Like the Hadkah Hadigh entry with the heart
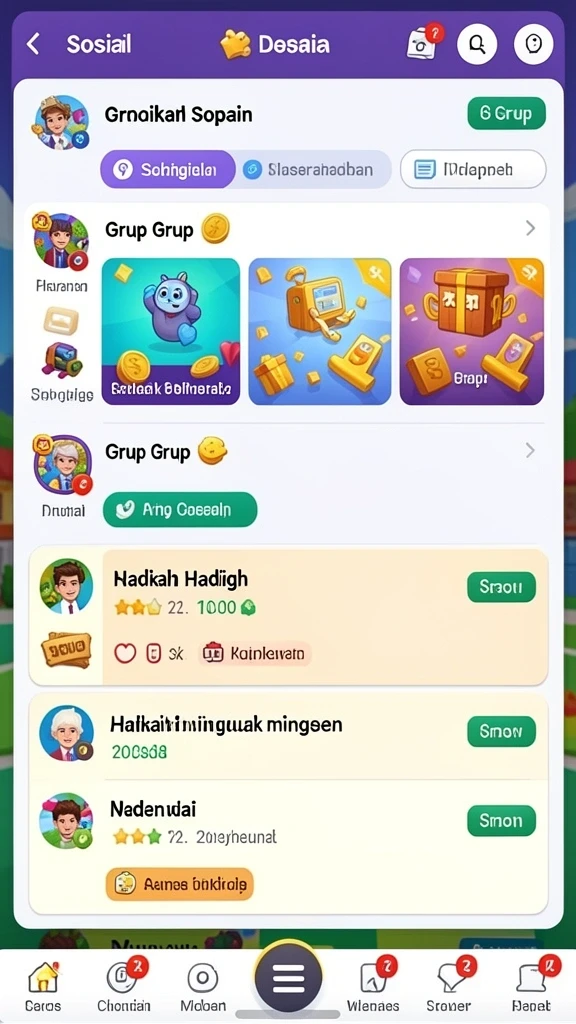This screenshot has width=576, height=1024. coord(125,653)
